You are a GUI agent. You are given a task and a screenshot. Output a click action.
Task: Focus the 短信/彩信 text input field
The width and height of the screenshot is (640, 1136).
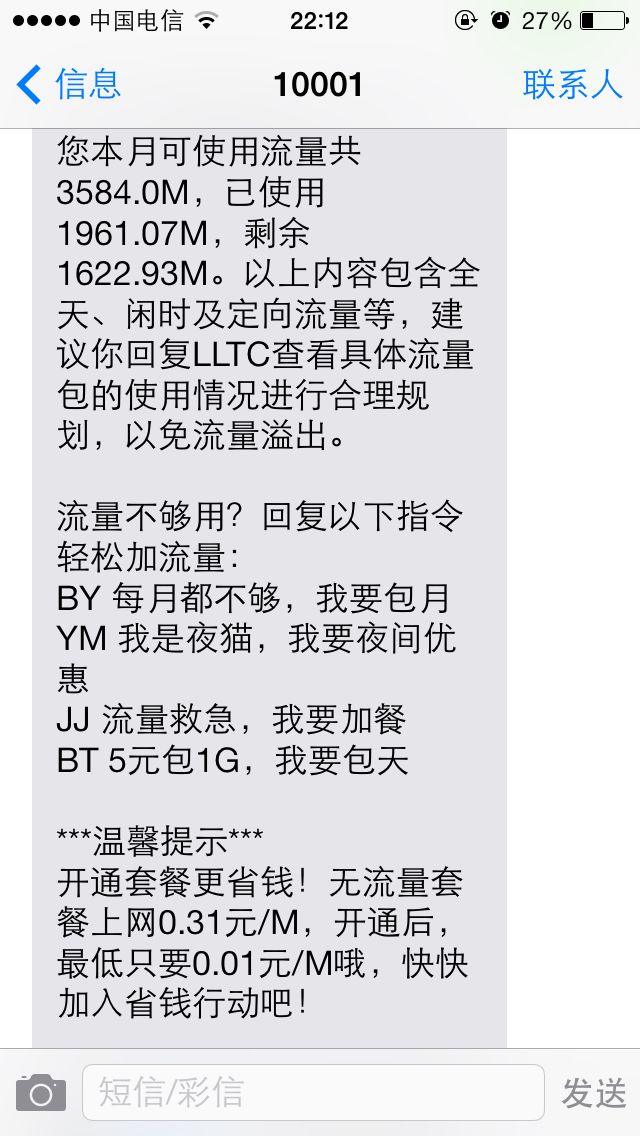[x=312, y=1093]
